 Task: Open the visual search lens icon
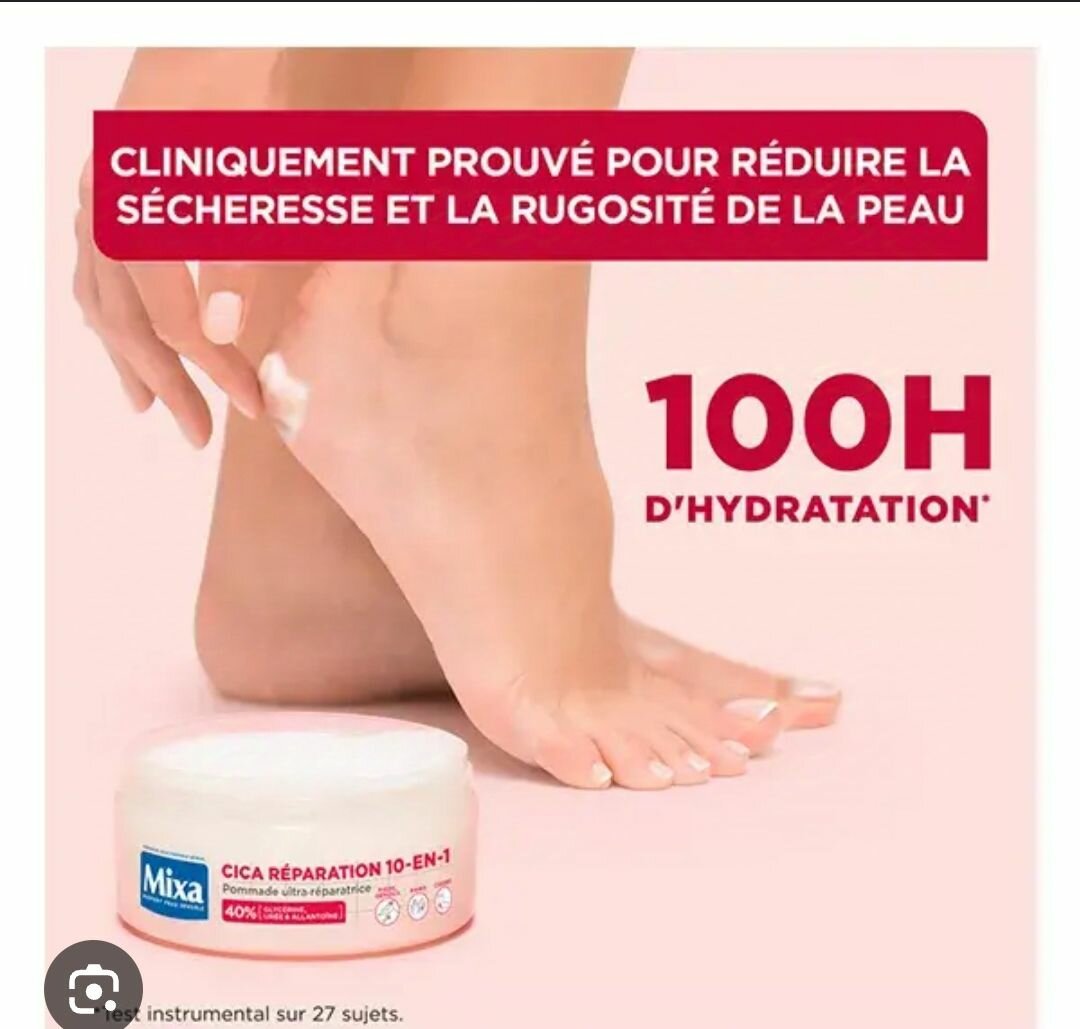[x=92, y=987]
